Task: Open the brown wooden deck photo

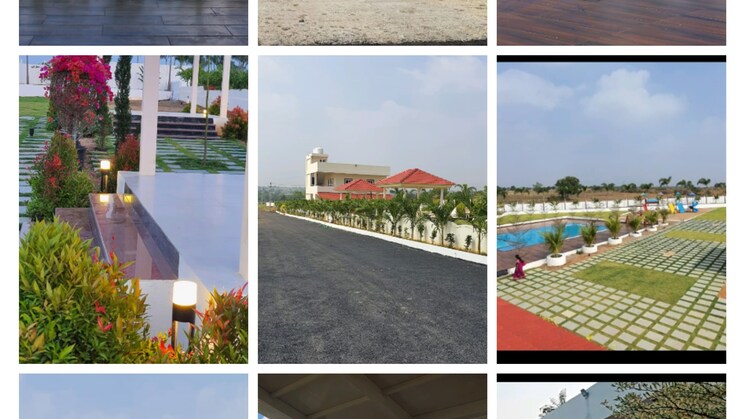Action: 611,21
